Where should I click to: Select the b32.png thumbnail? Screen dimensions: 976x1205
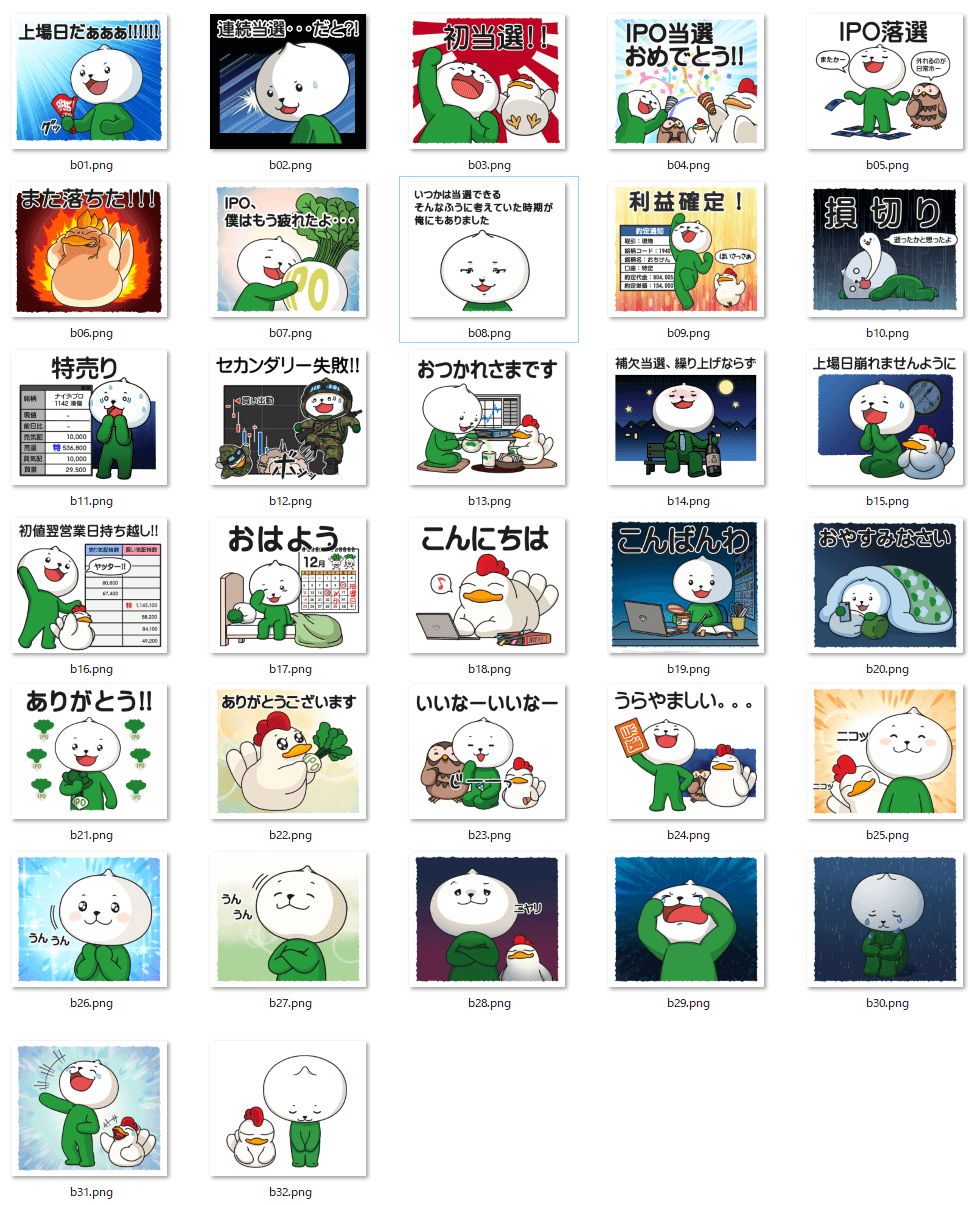click(x=289, y=1108)
